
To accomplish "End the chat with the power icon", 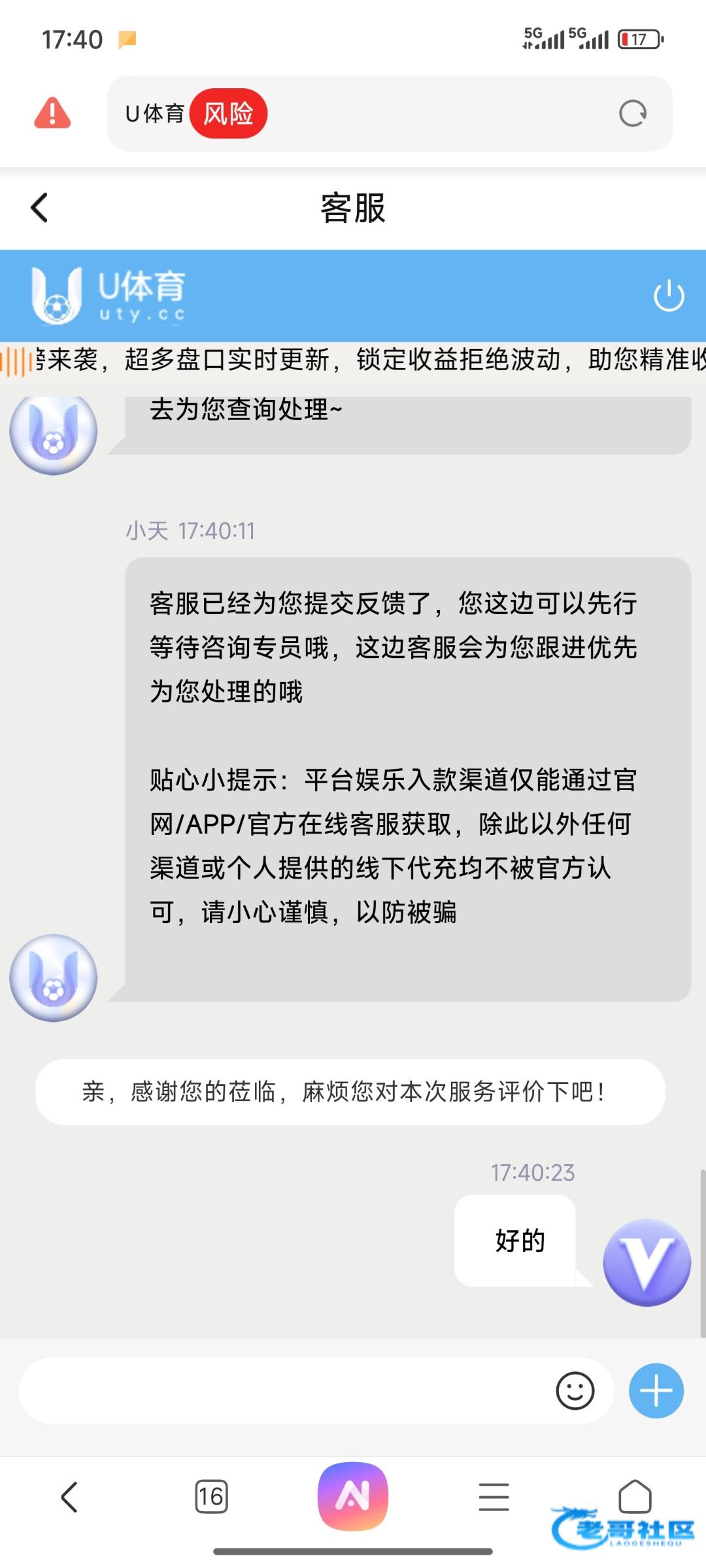I will [669, 296].
